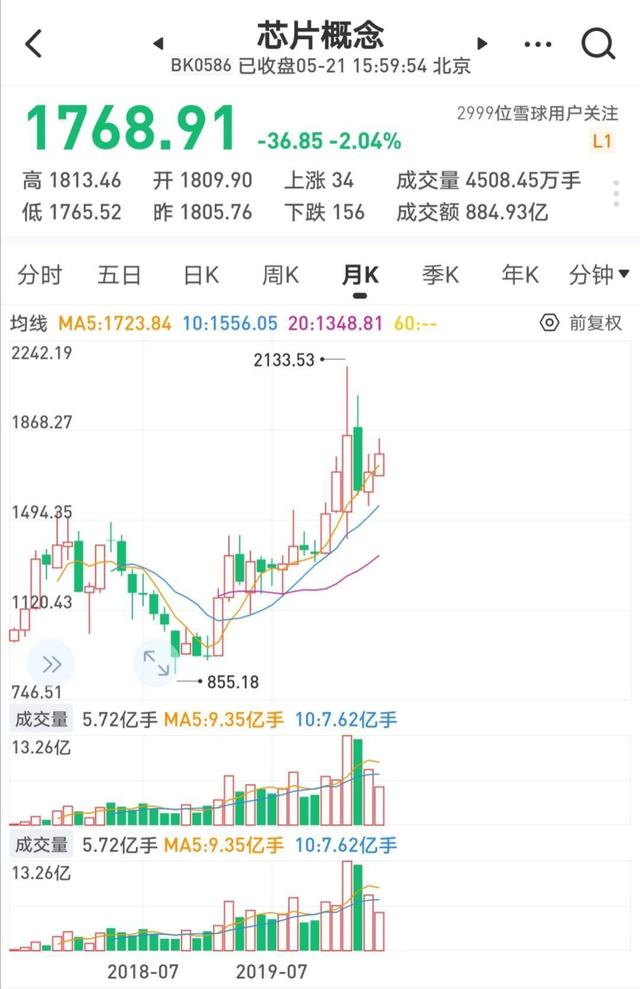Tap the L1 quote level badge
Screen dimensions: 640x989
(x=601, y=141)
